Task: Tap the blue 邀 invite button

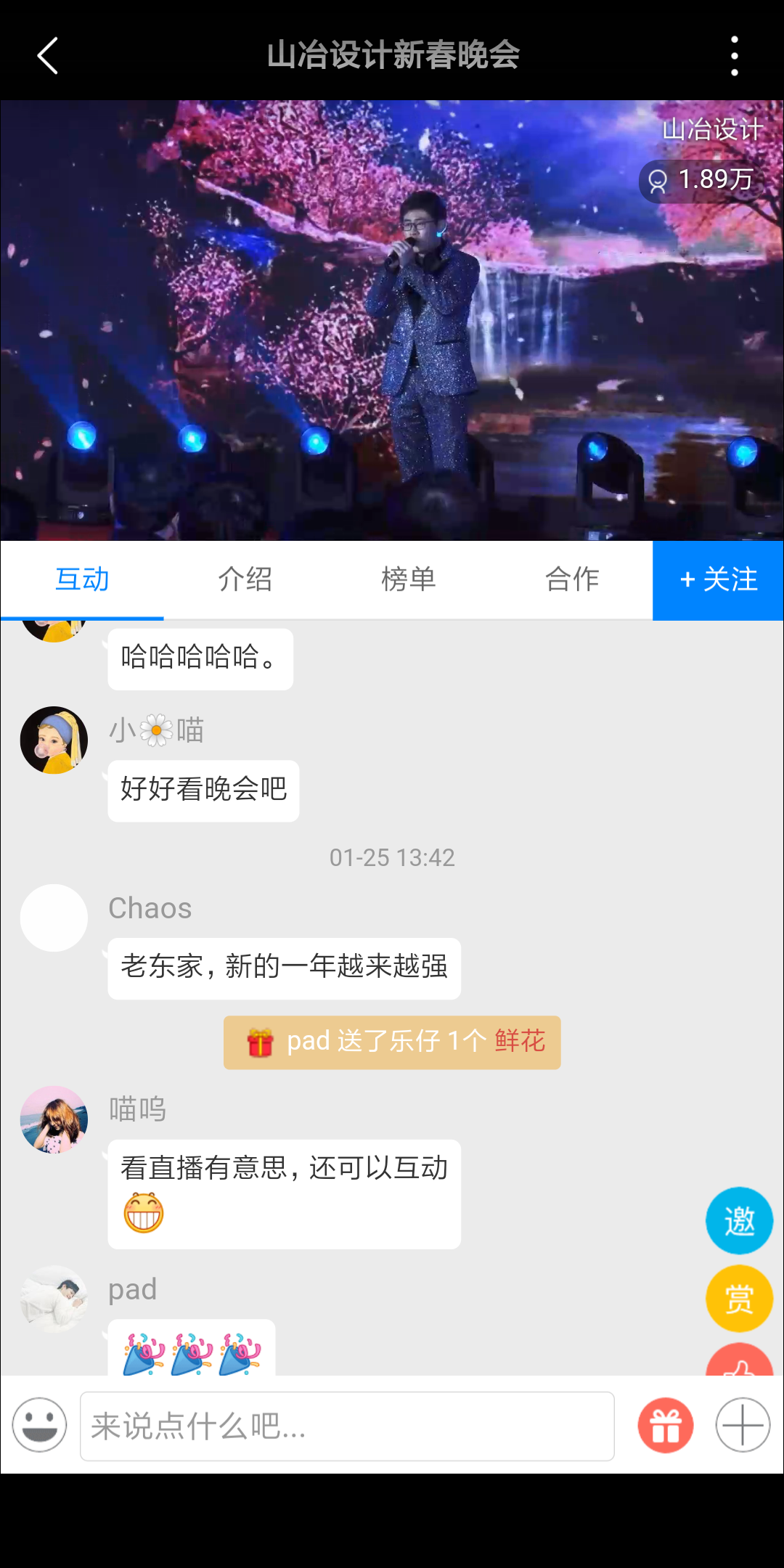Action: [x=739, y=1220]
